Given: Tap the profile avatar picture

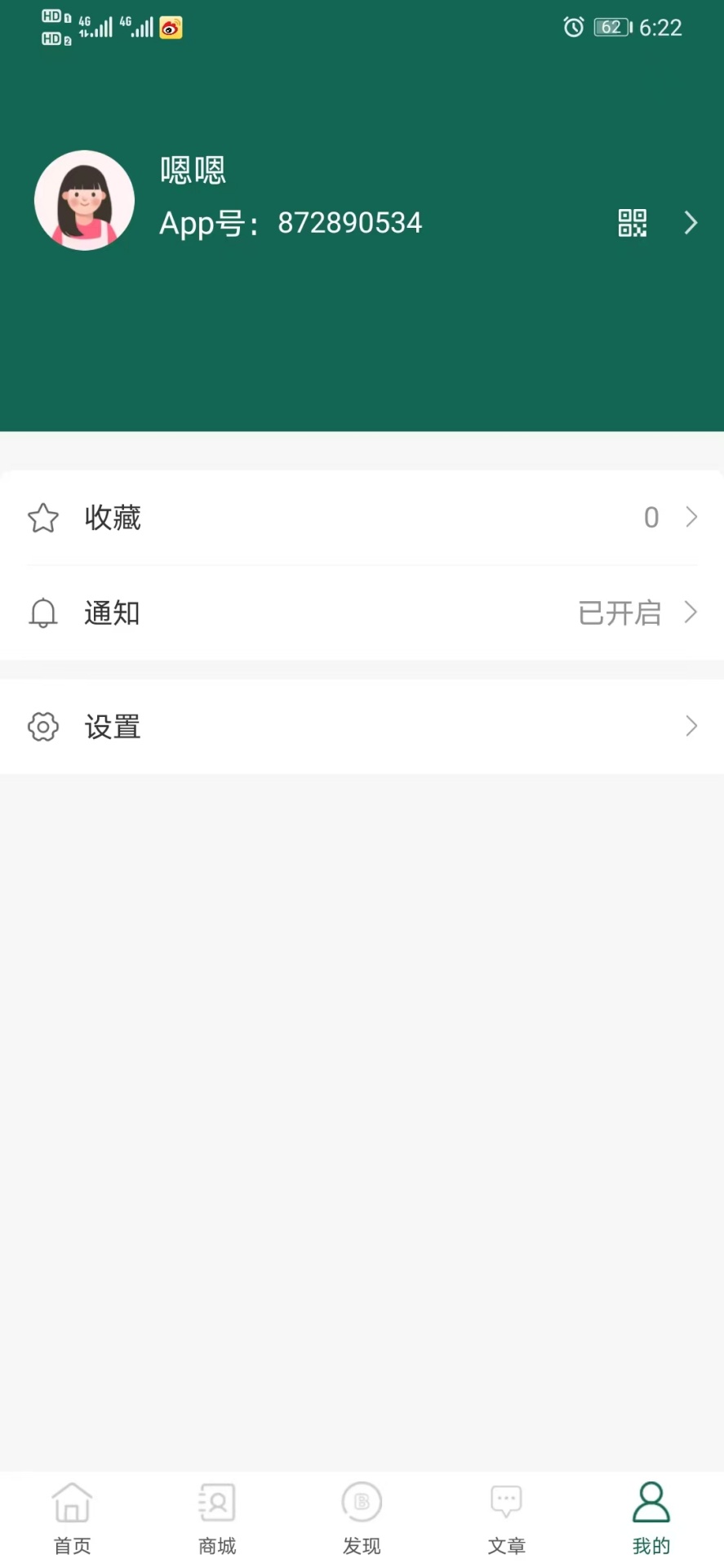Looking at the screenshot, I should tap(85, 201).
